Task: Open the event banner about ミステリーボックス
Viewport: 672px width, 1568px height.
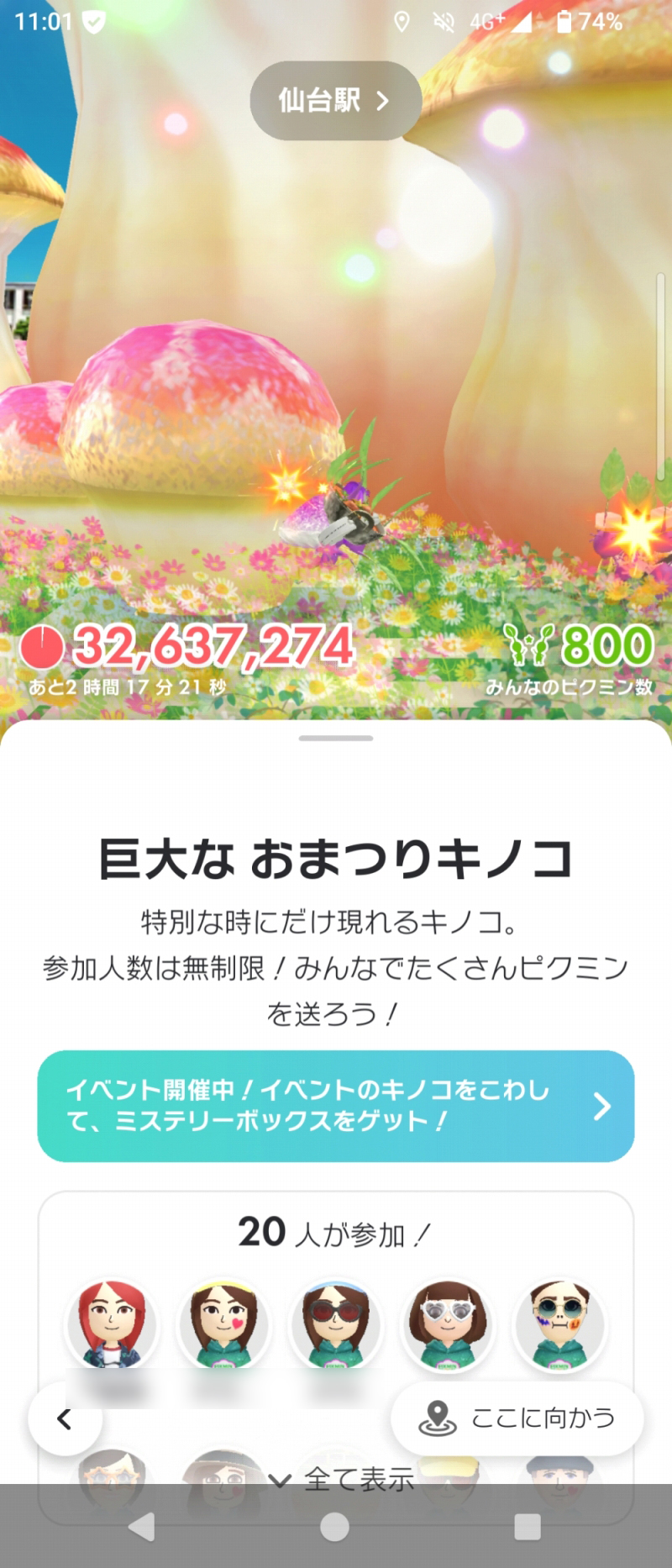Action: point(335,1106)
